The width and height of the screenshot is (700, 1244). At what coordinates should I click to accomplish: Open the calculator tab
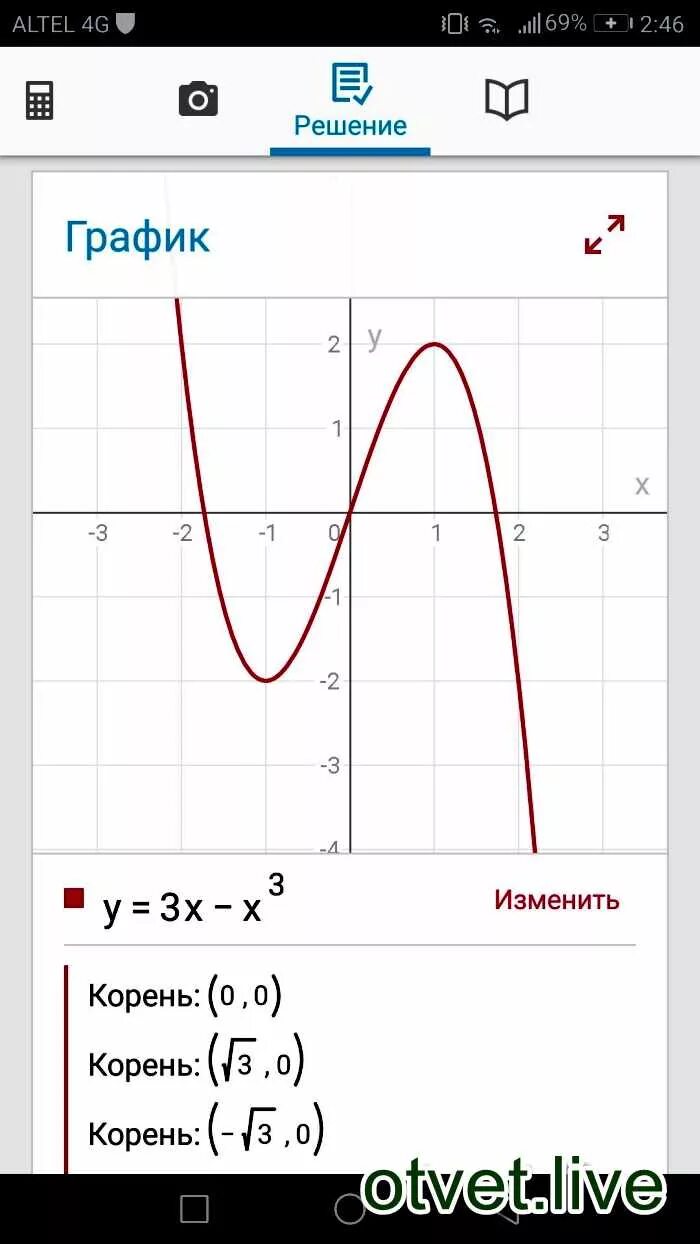coord(40,101)
